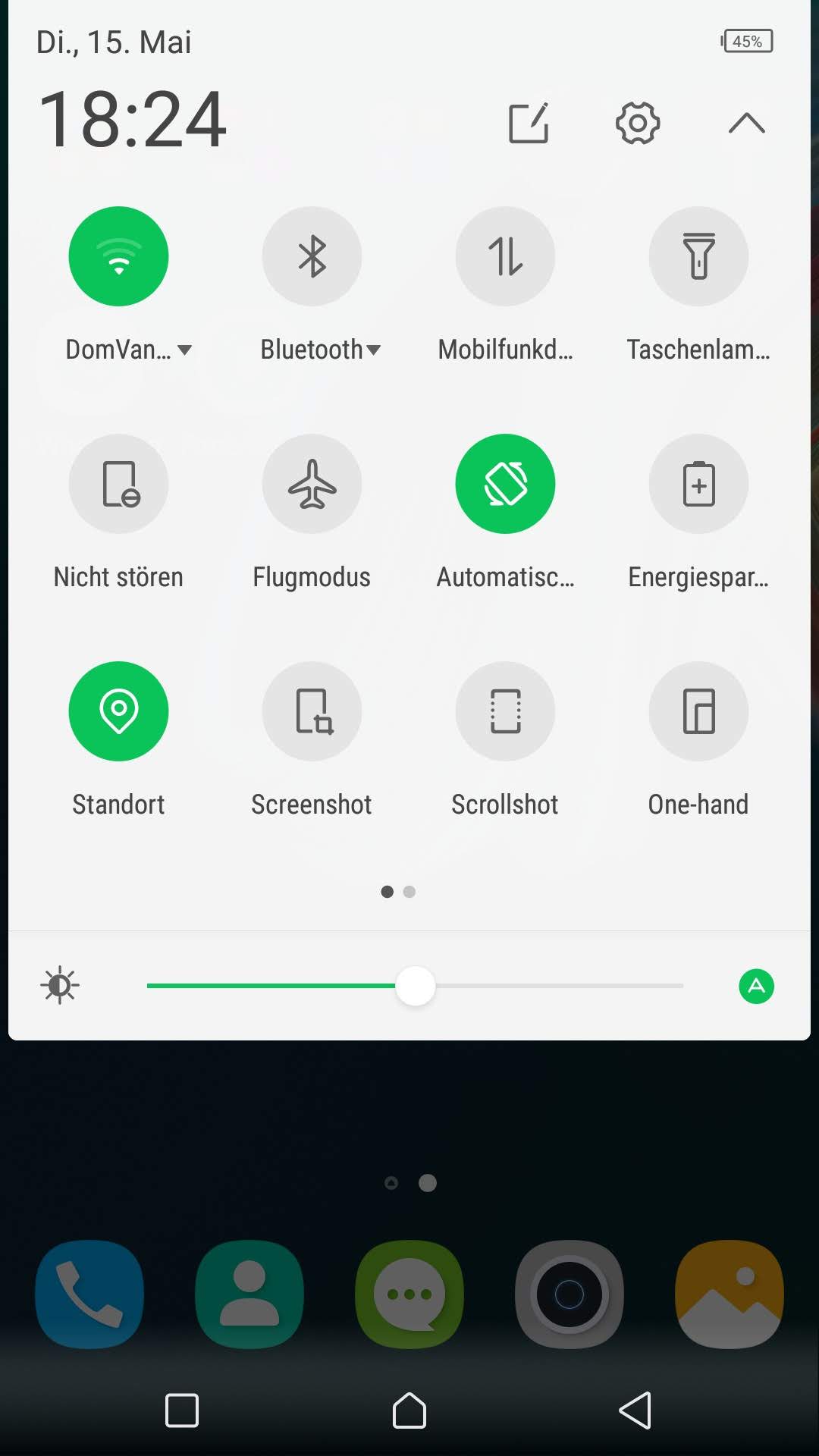Switch on the Taschenlampe
The width and height of the screenshot is (819, 1456).
click(698, 256)
